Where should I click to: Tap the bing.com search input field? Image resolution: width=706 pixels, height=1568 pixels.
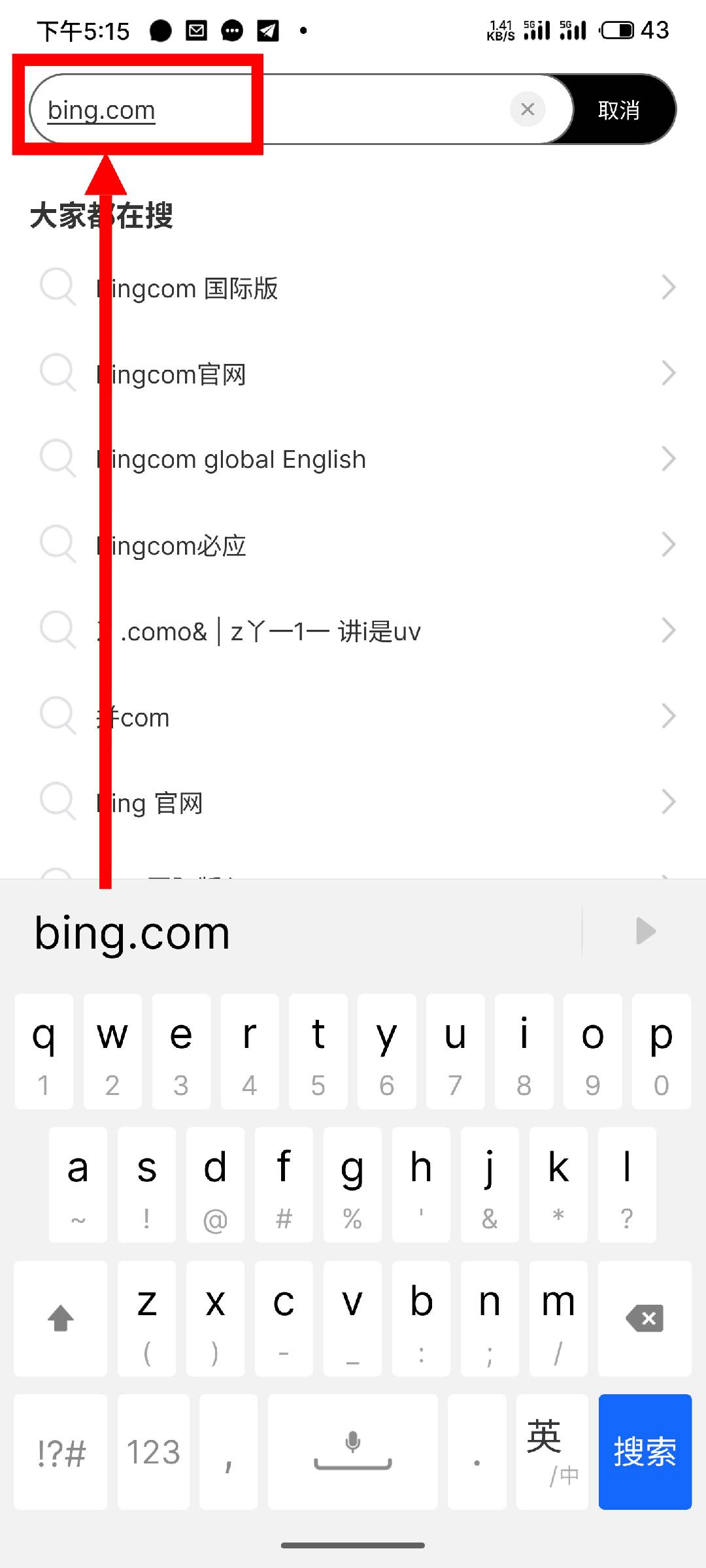pos(301,109)
